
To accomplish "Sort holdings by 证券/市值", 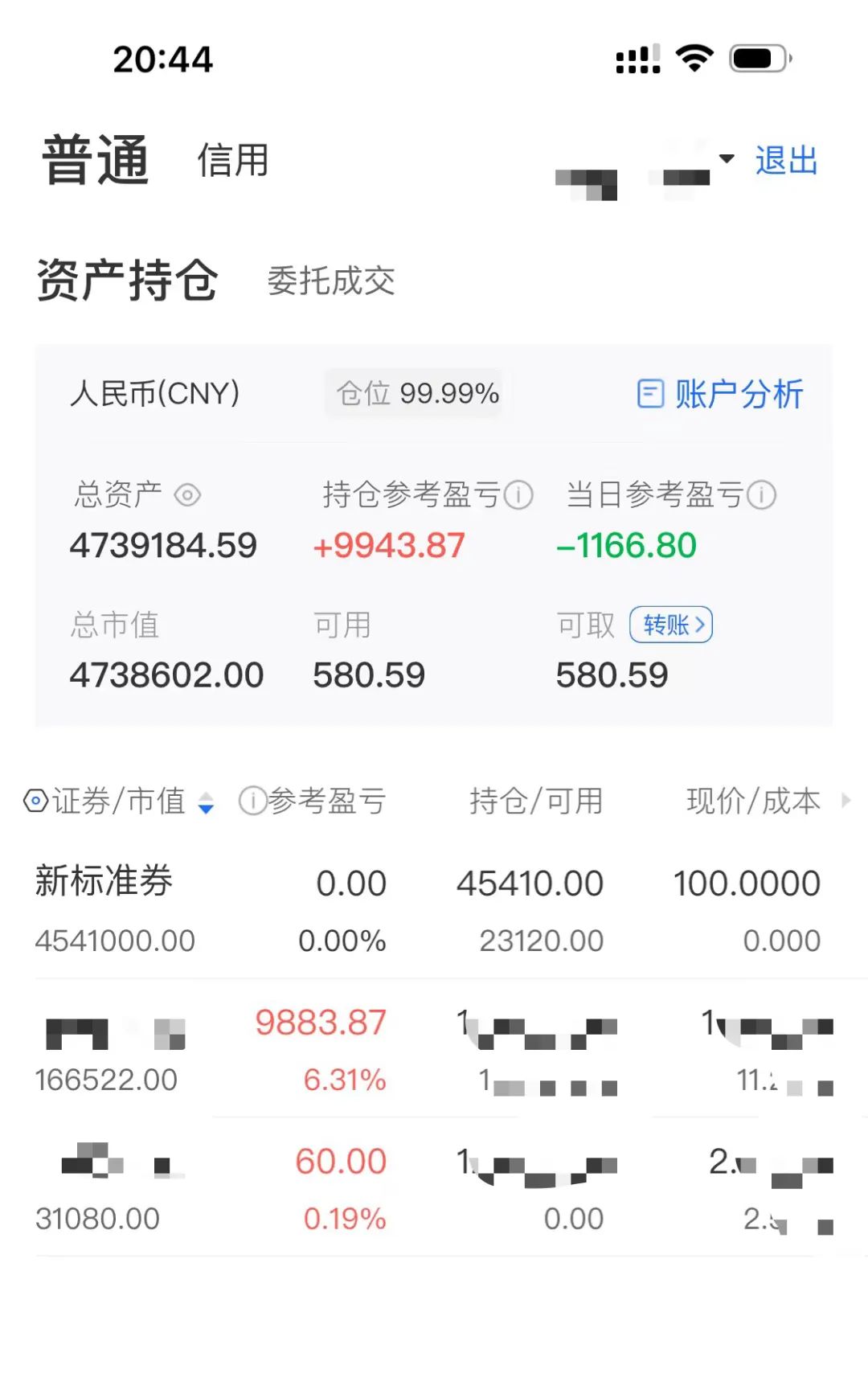I will 129,801.
